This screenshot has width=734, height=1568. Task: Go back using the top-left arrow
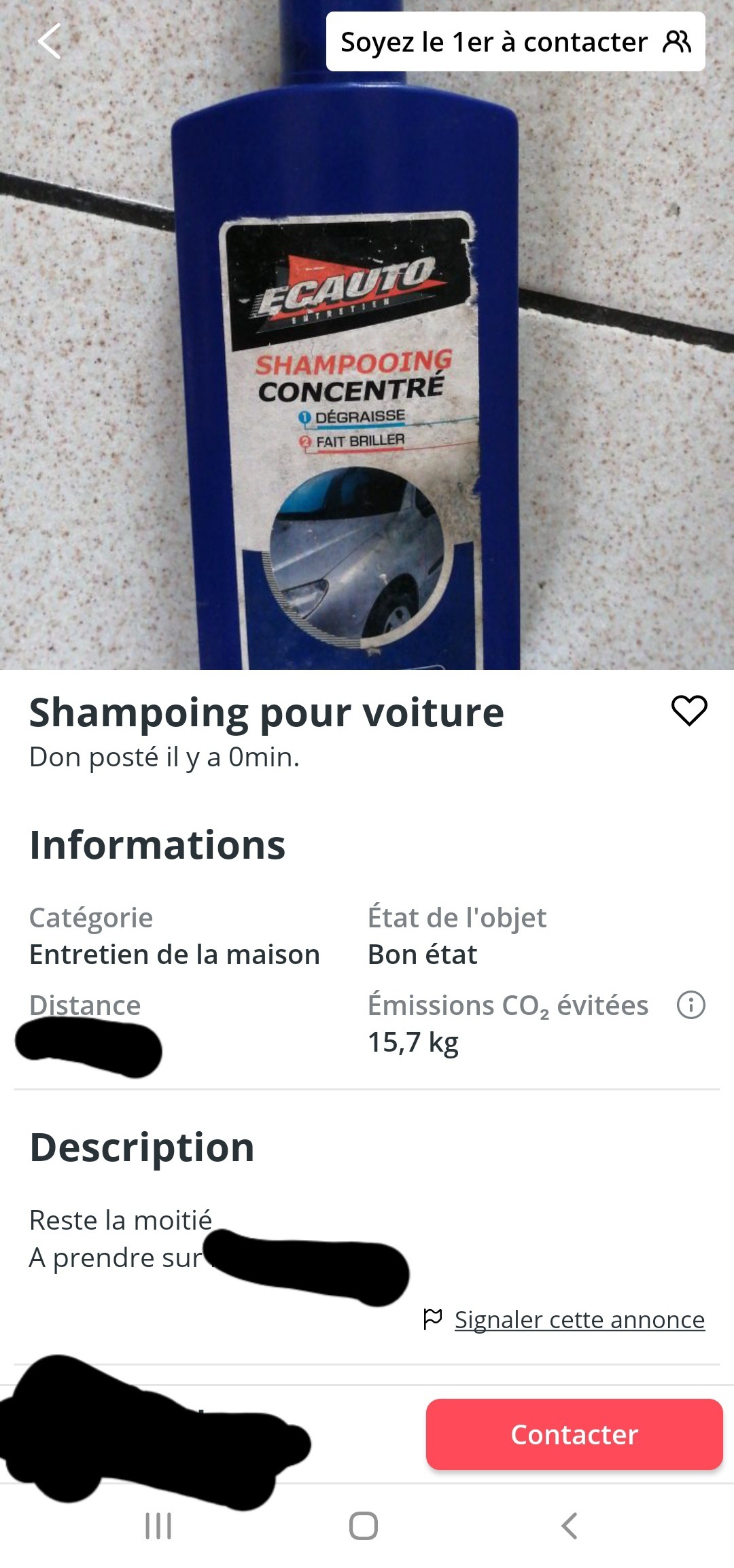click(x=50, y=41)
